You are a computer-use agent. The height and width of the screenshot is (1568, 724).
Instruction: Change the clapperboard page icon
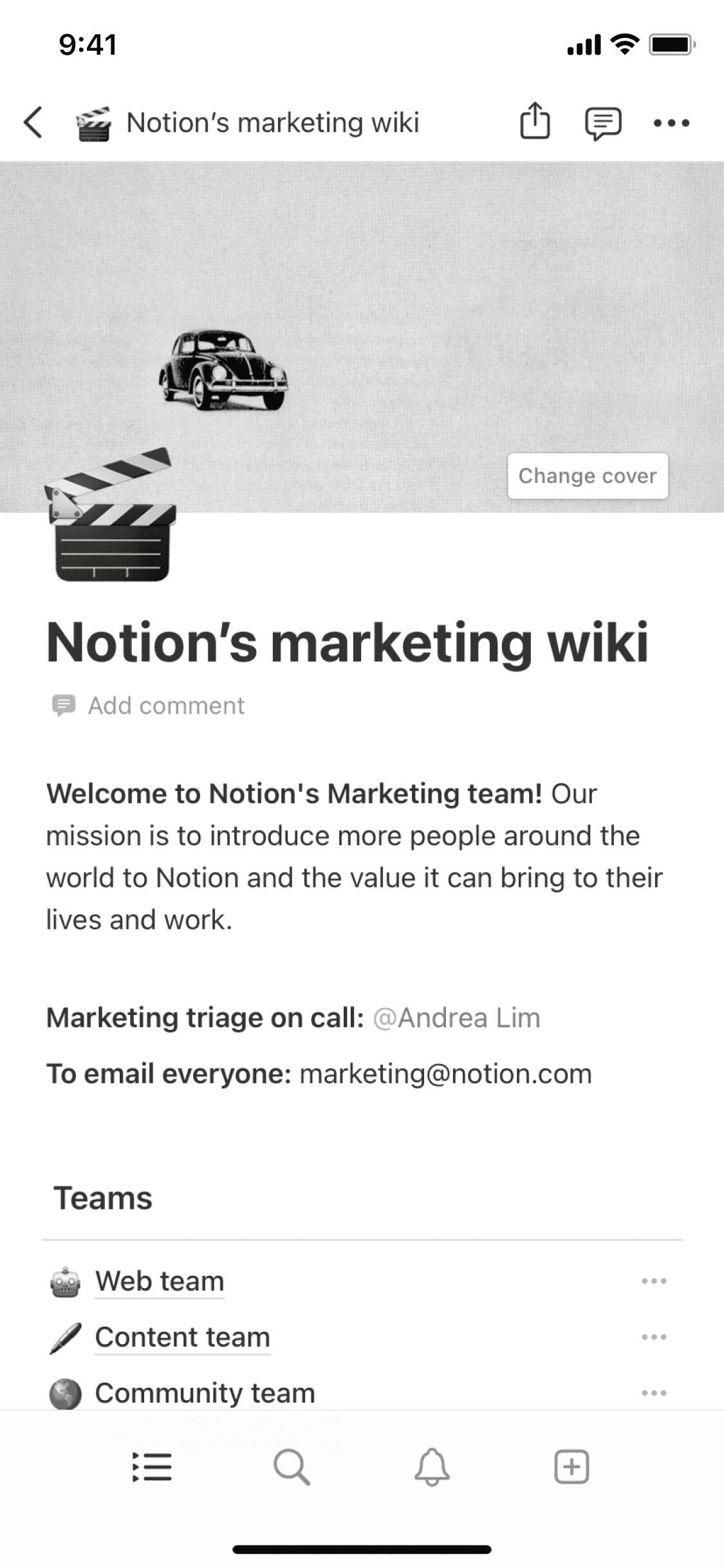[111, 516]
